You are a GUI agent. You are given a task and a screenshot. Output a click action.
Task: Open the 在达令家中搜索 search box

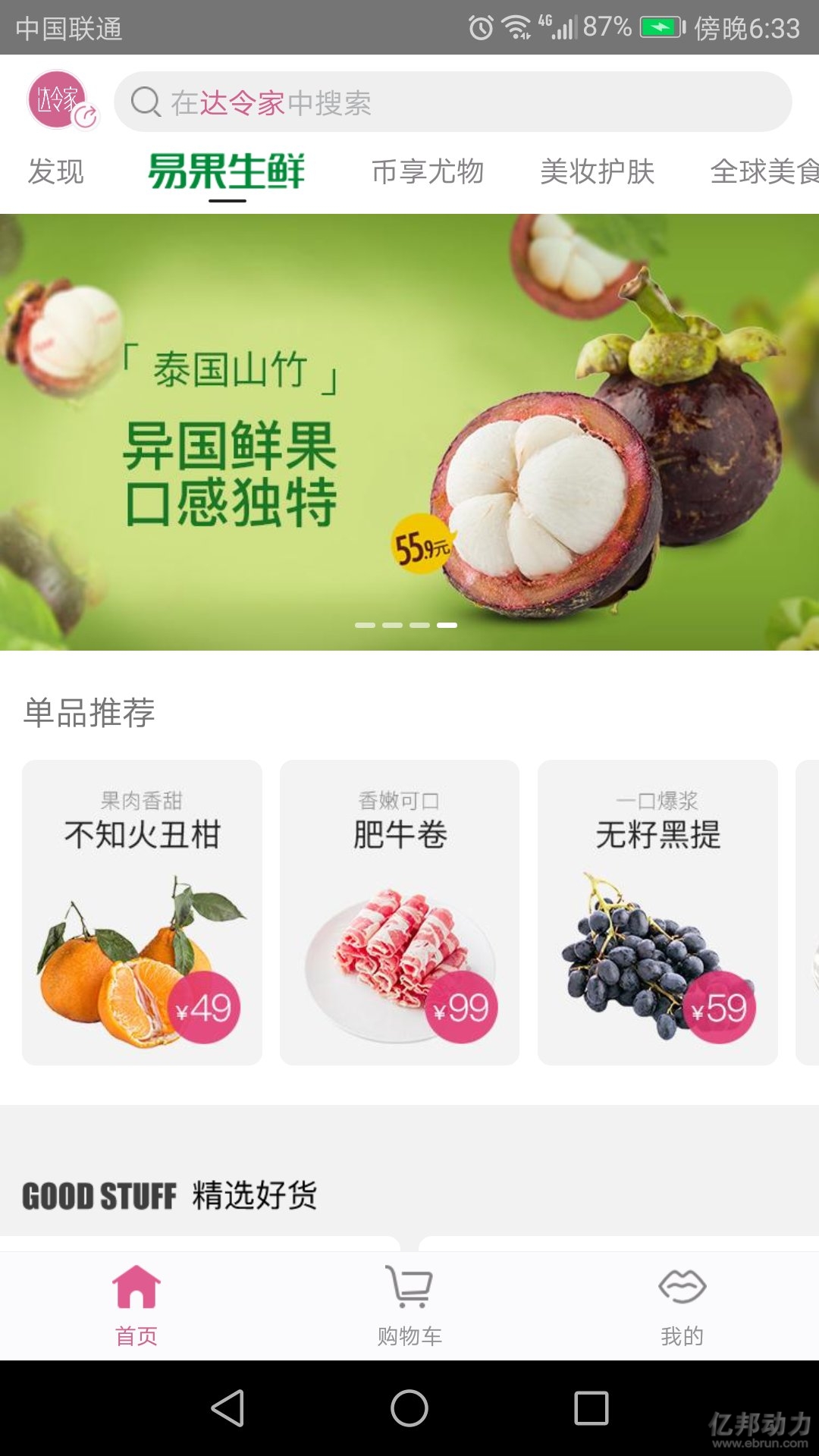(453, 102)
